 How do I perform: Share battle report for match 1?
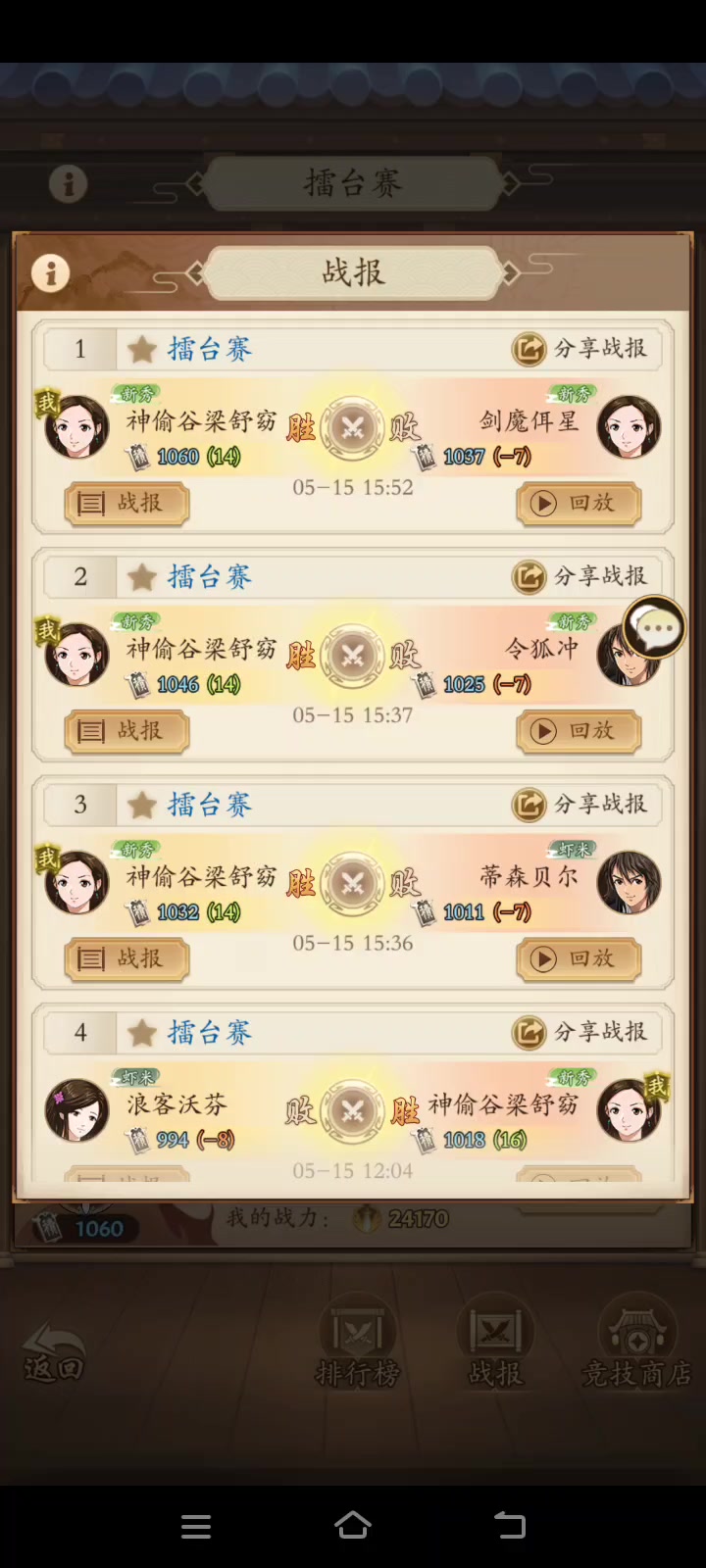coord(580,349)
